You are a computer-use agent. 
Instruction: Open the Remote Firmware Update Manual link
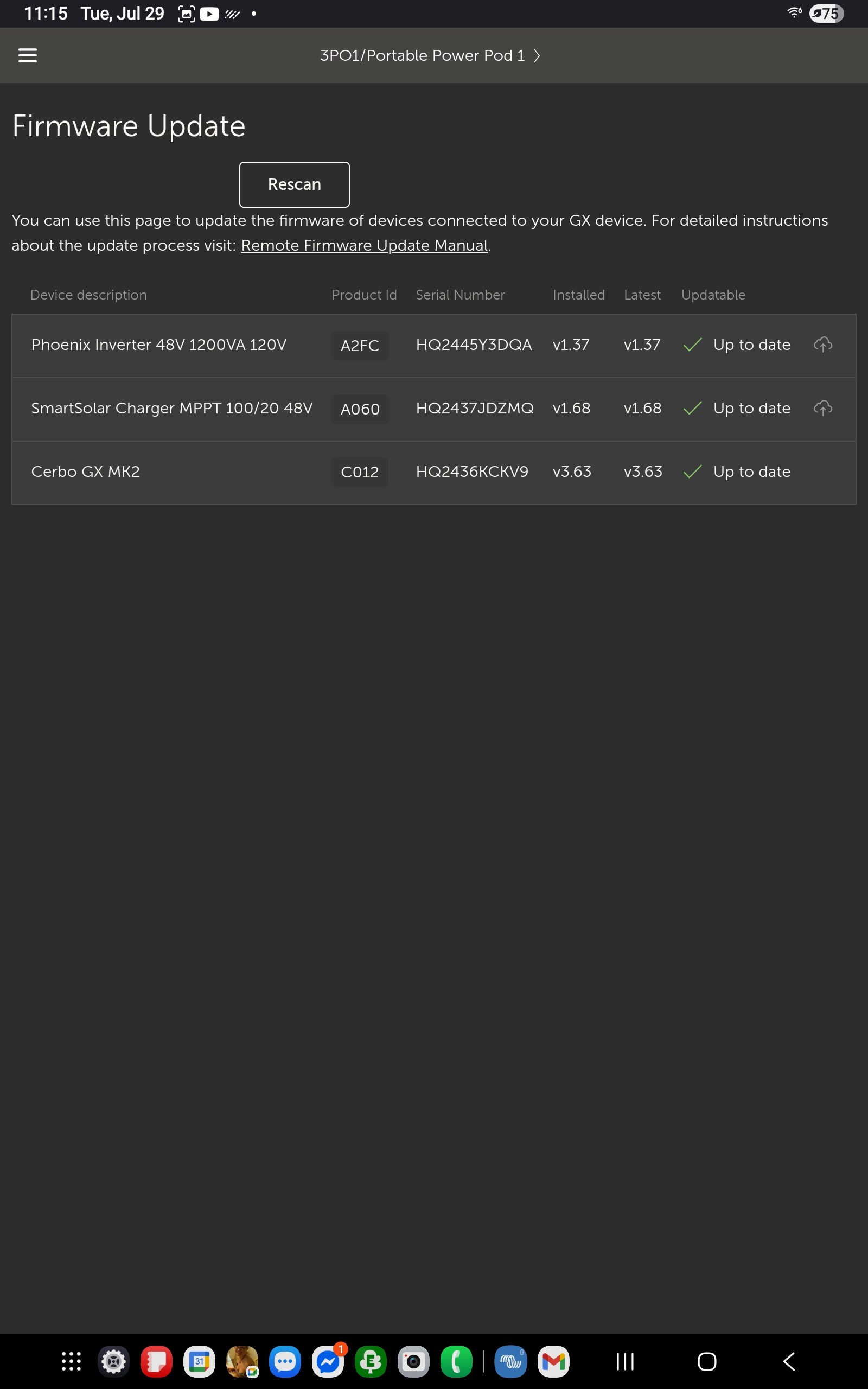pyautogui.click(x=364, y=245)
